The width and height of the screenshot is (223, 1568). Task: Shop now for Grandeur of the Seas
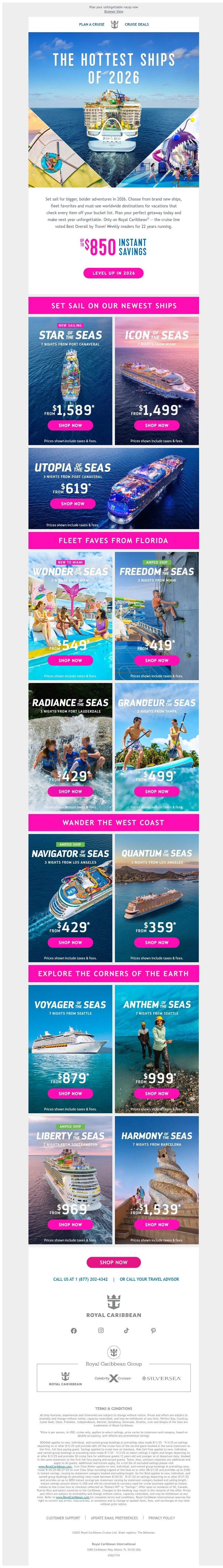pyautogui.click(x=157, y=792)
